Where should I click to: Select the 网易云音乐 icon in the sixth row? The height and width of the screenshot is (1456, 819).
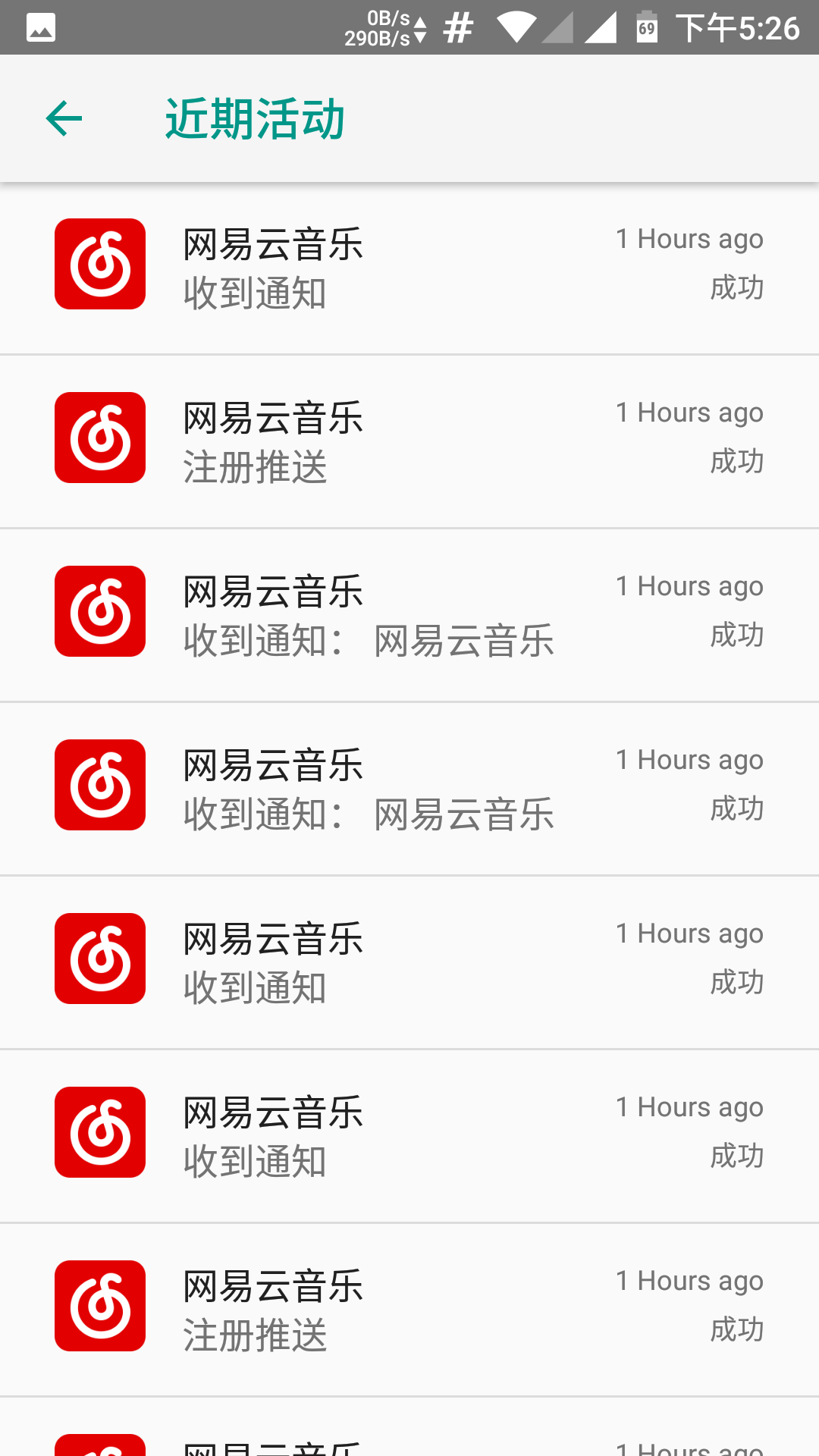point(99,1131)
